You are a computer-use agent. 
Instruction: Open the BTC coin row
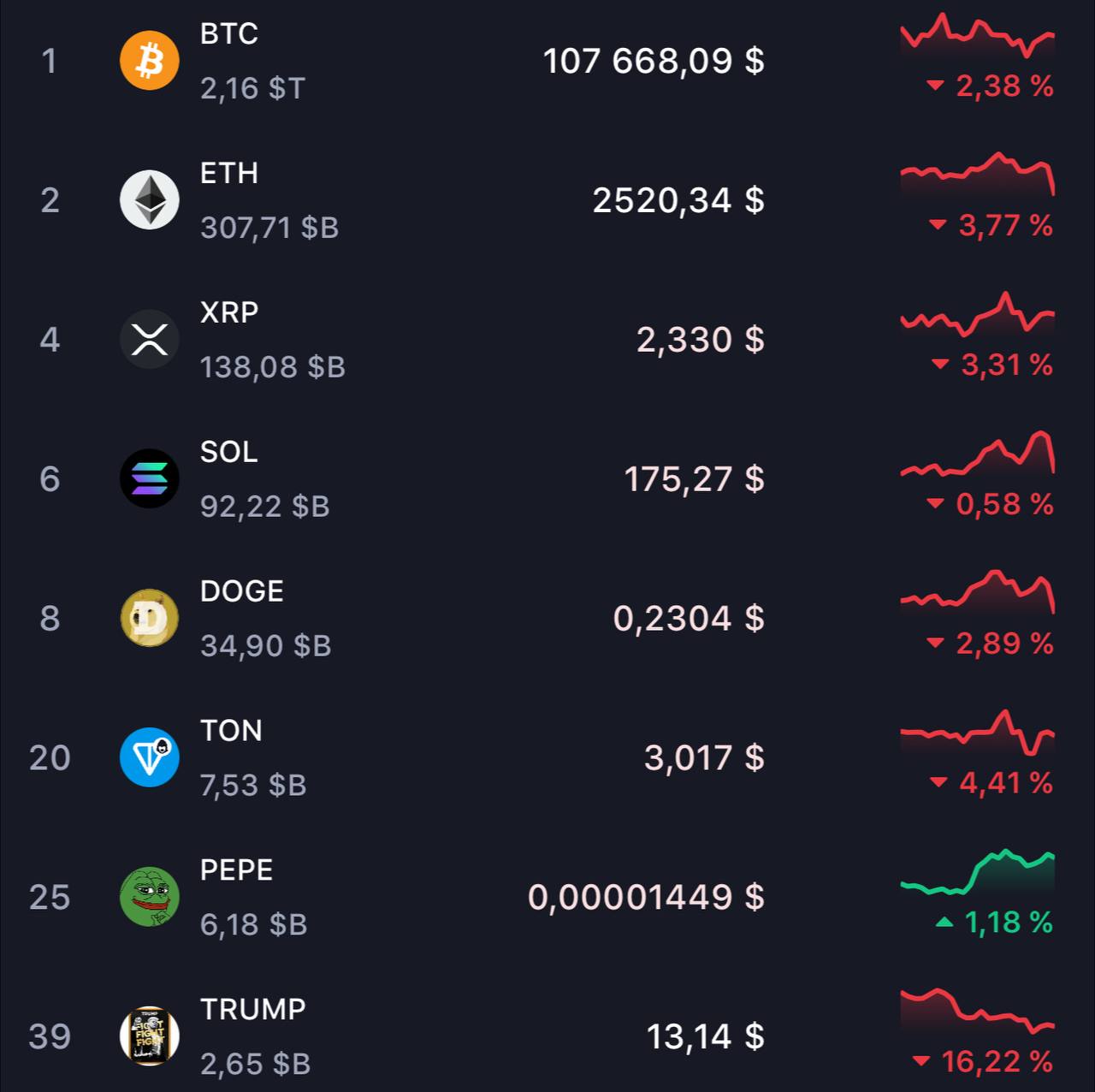point(547,61)
